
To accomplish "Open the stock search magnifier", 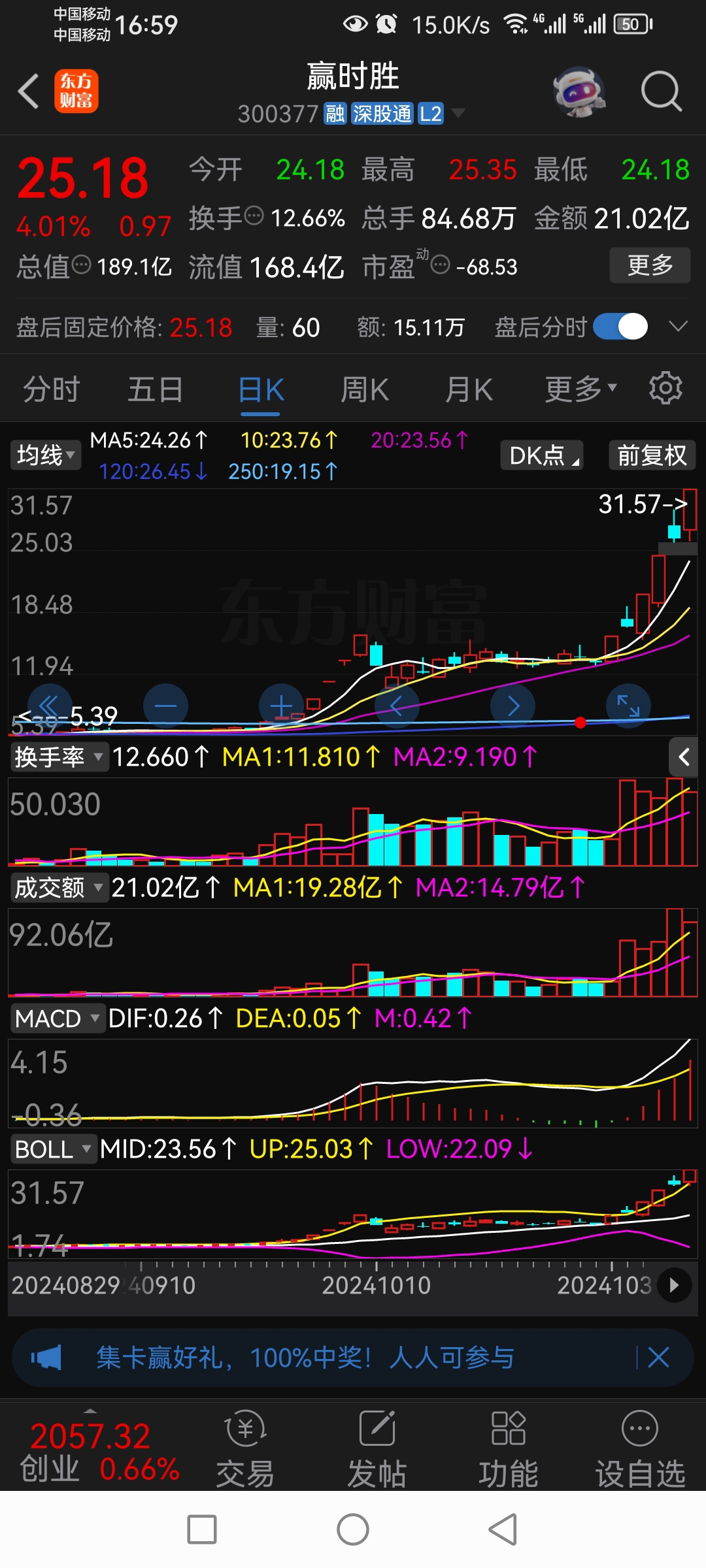I will (x=661, y=91).
